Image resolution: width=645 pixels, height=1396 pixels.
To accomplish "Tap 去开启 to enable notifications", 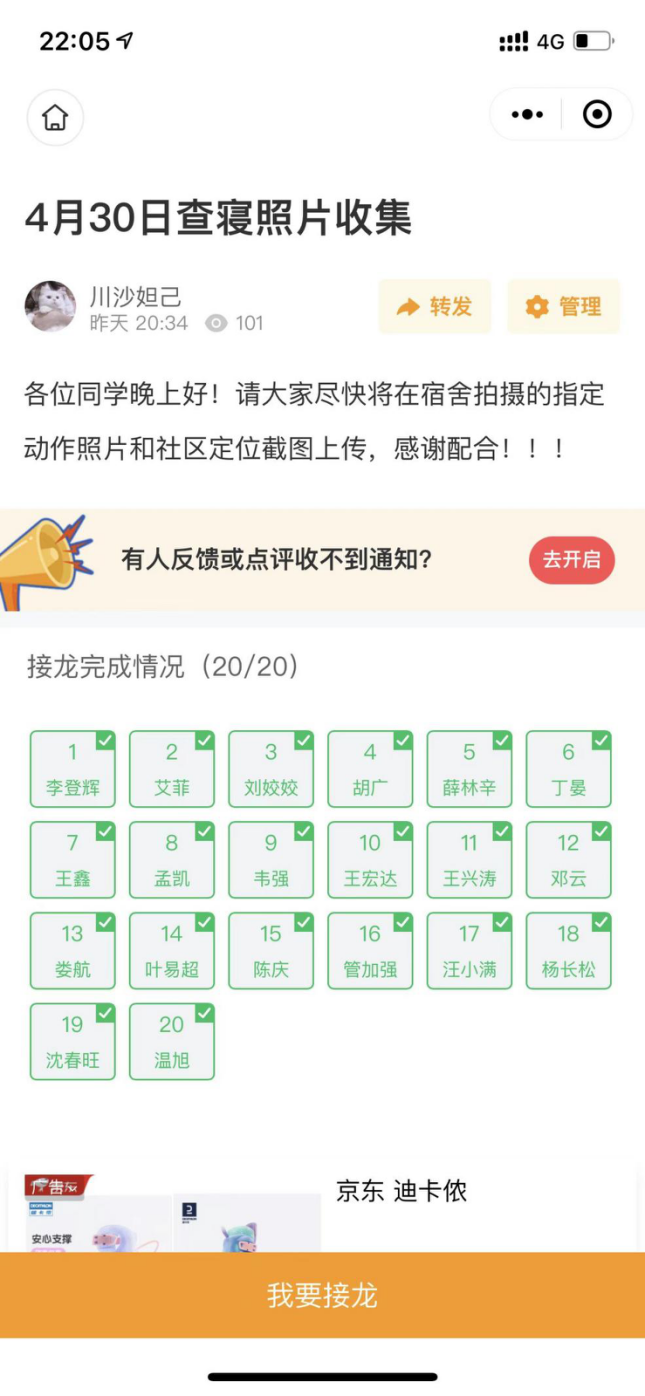I will click(x=571, y=560).
